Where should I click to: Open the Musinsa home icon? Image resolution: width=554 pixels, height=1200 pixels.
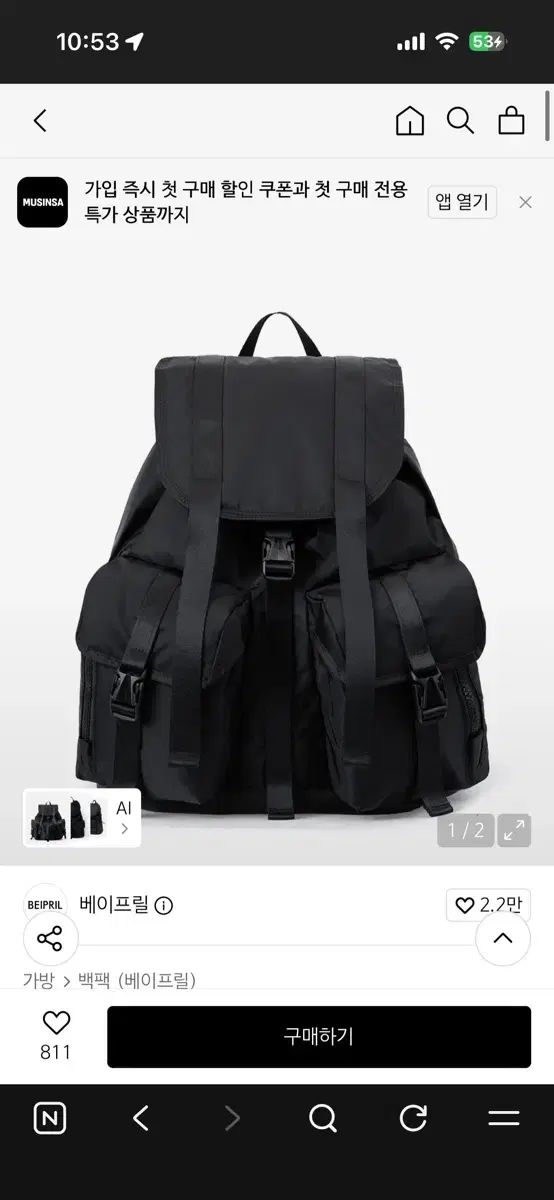click(x=410, y=121)
